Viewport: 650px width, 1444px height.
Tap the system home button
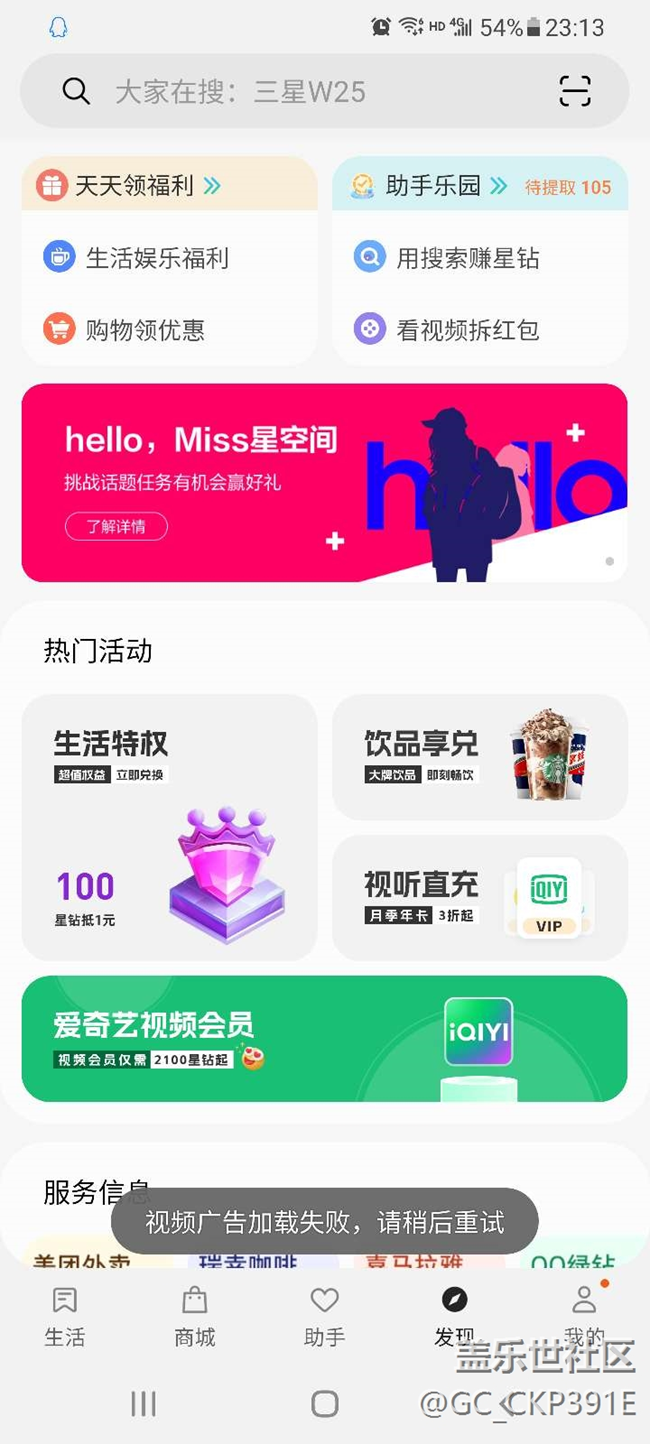325,1404
